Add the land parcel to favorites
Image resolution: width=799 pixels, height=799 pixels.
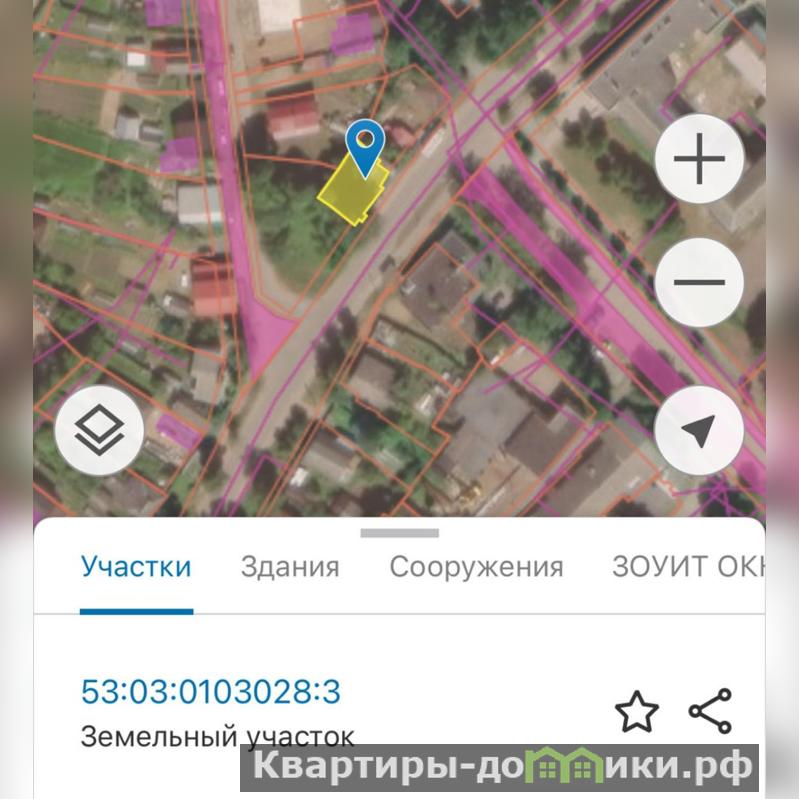pyautogui.click(x=637, y=712)
